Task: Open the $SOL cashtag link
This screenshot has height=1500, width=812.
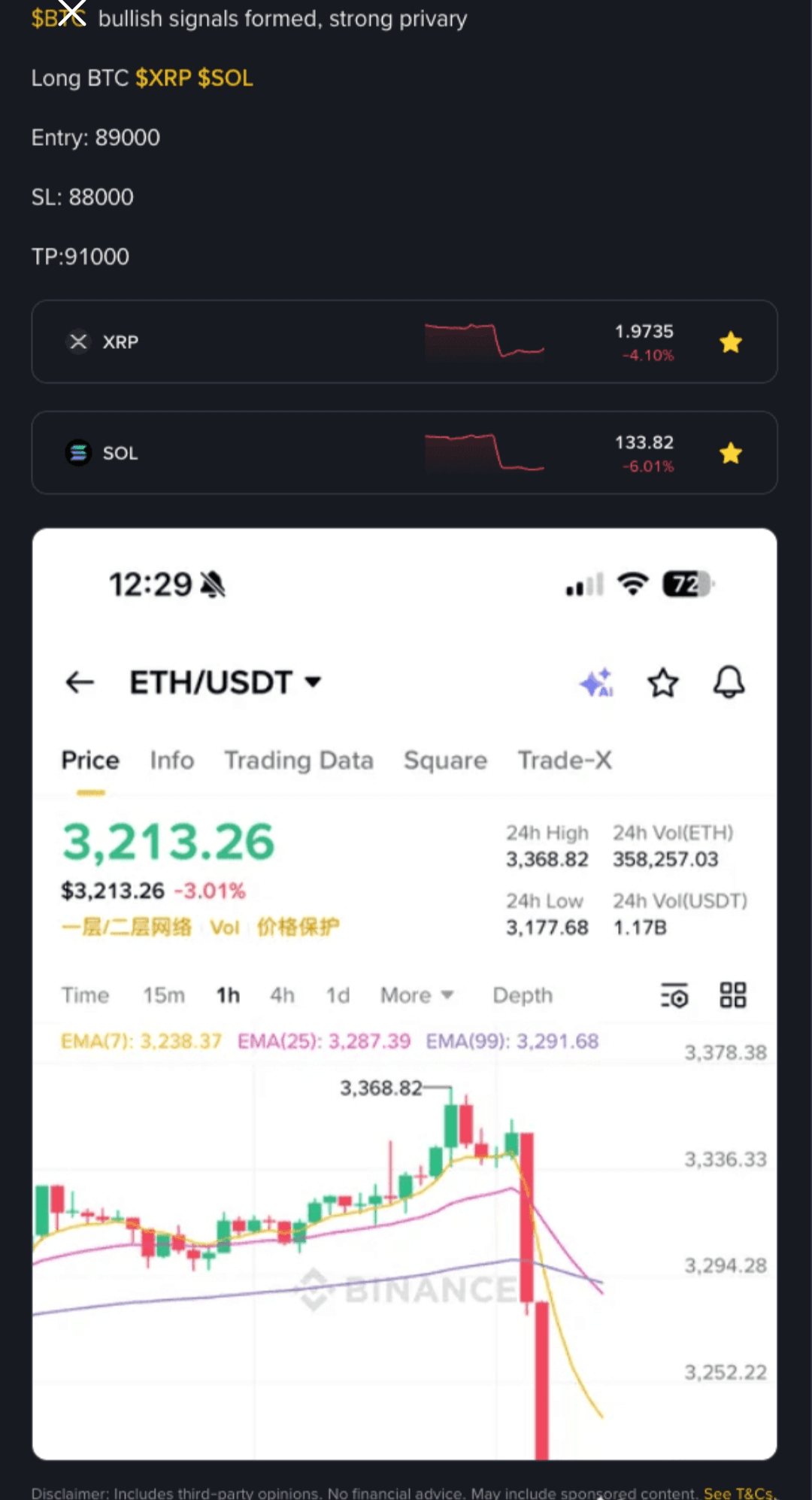Action: (x=225, y=78)
